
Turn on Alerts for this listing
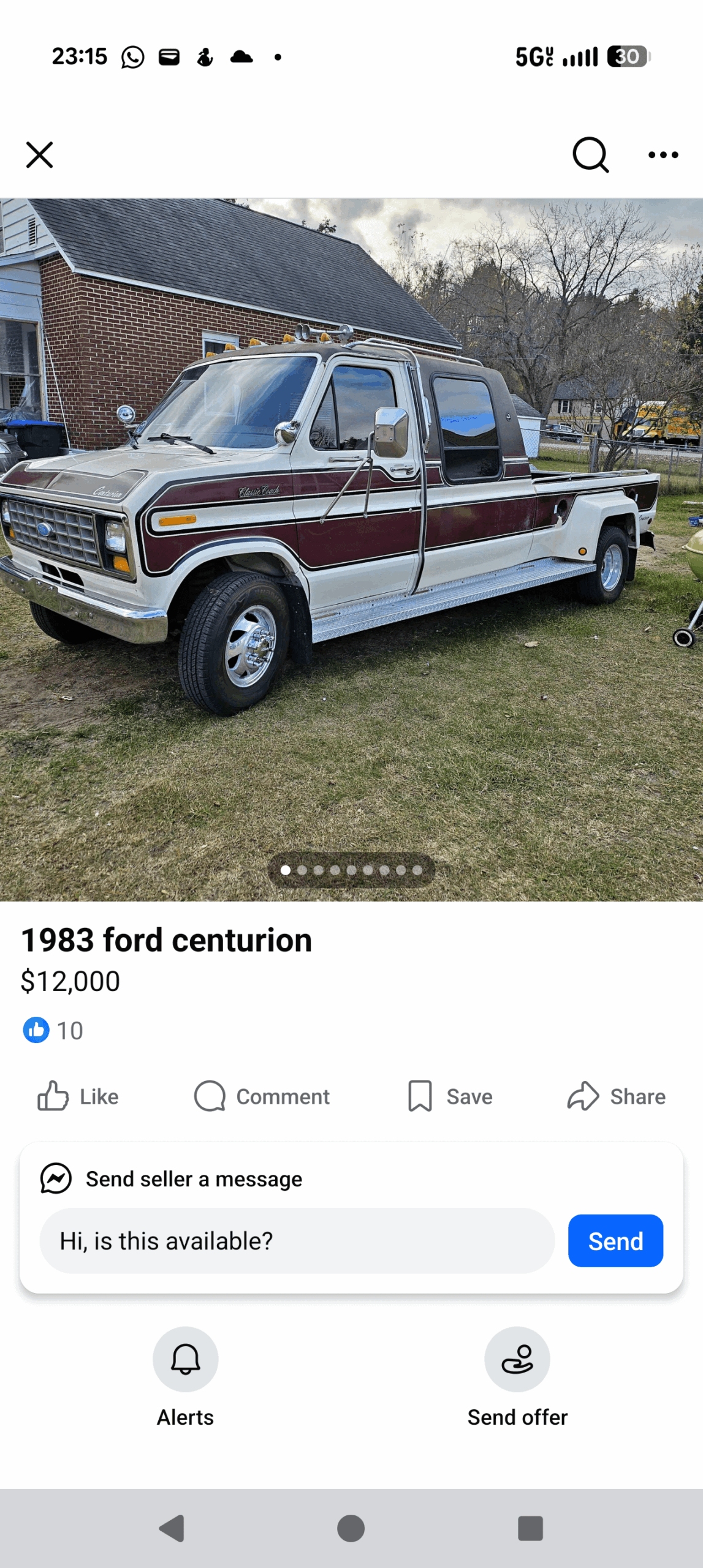tap(186, 1359)
